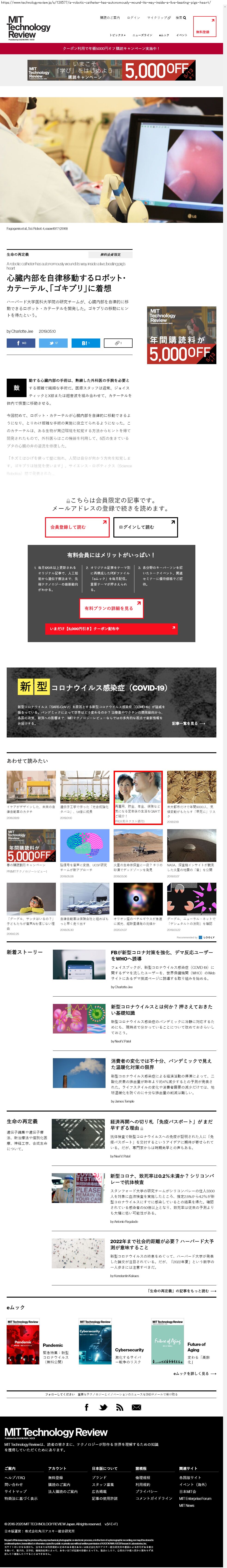Tap 会員登録して読む button
Image resolution: width=227 pixels, height=1568 pixels.
[77, 526]
